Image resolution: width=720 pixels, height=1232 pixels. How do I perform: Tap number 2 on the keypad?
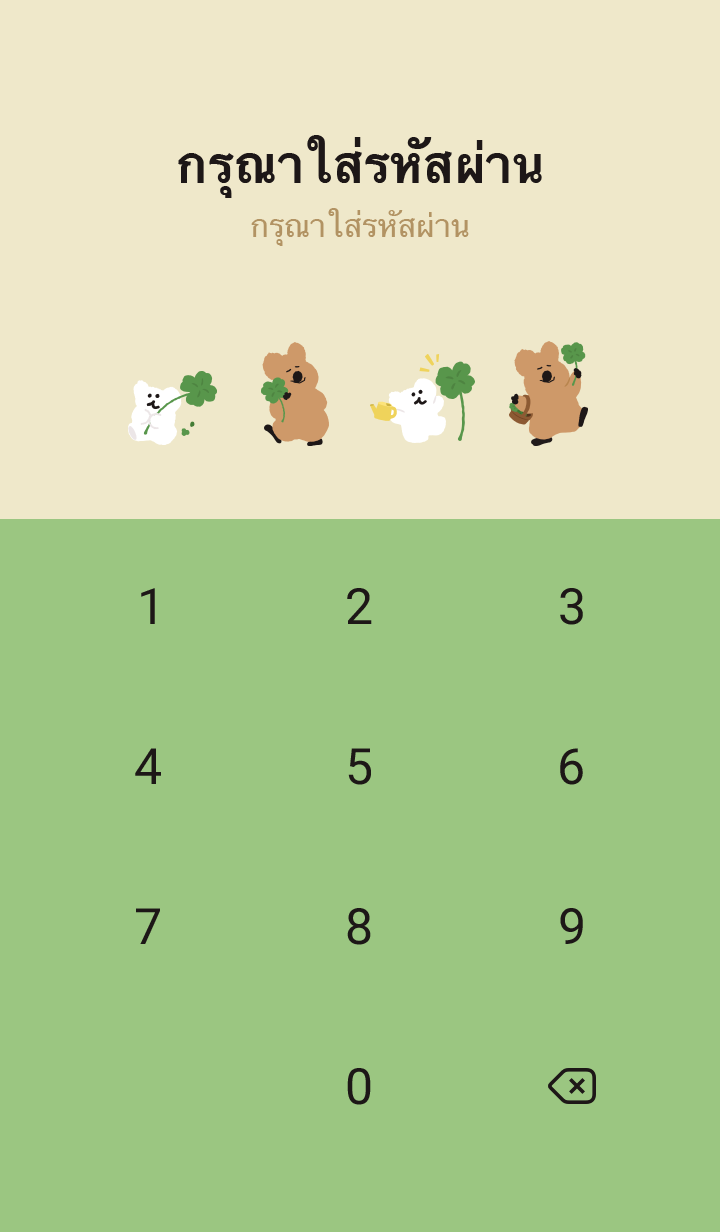coord(359,607)
